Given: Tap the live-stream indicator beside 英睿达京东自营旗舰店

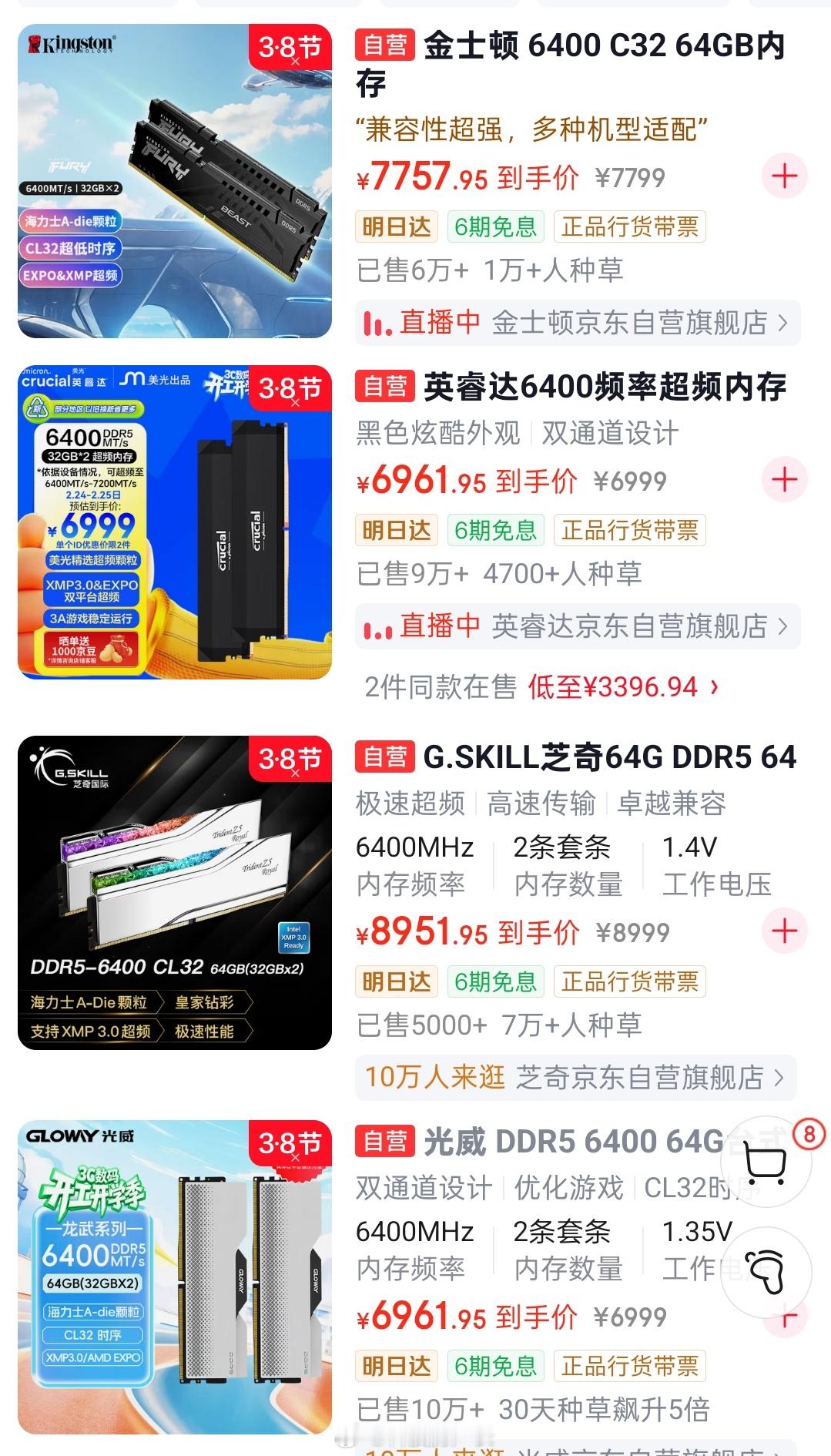Looking at the screenshot, I should pyautogui.click(x=376, y=626).
